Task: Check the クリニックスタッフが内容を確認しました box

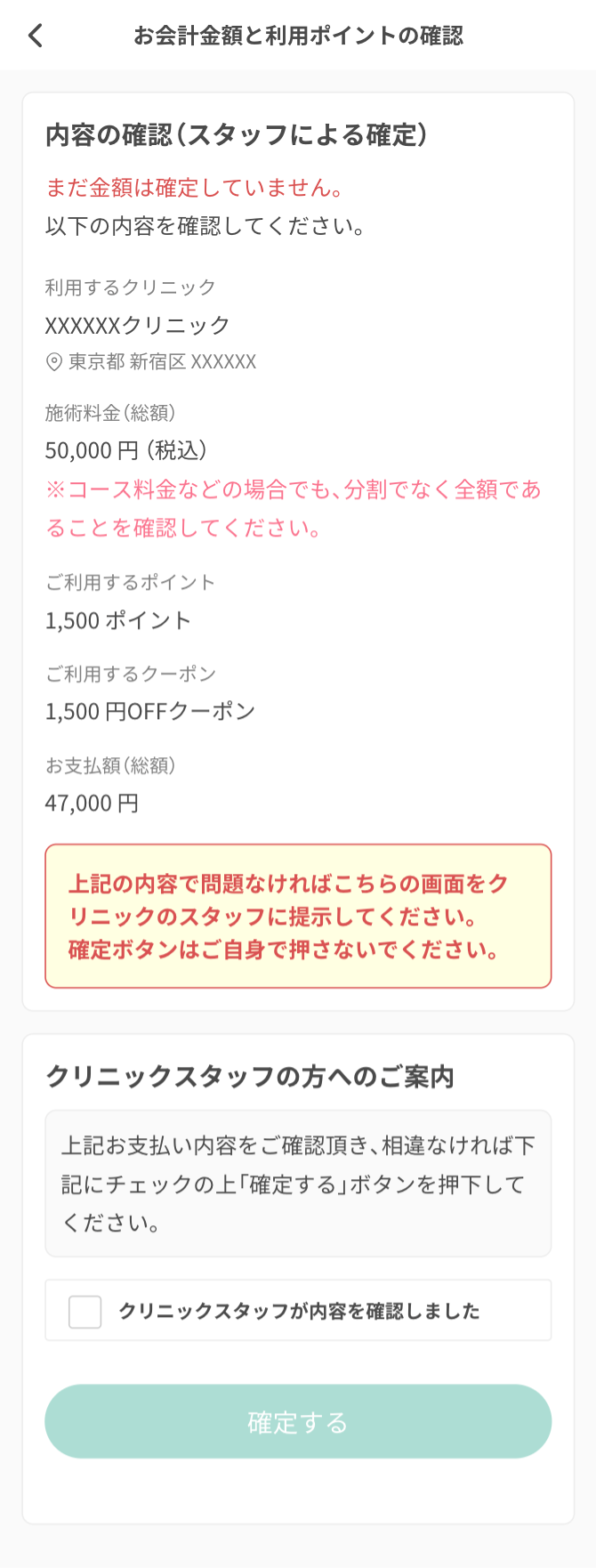Action: 85,1311
